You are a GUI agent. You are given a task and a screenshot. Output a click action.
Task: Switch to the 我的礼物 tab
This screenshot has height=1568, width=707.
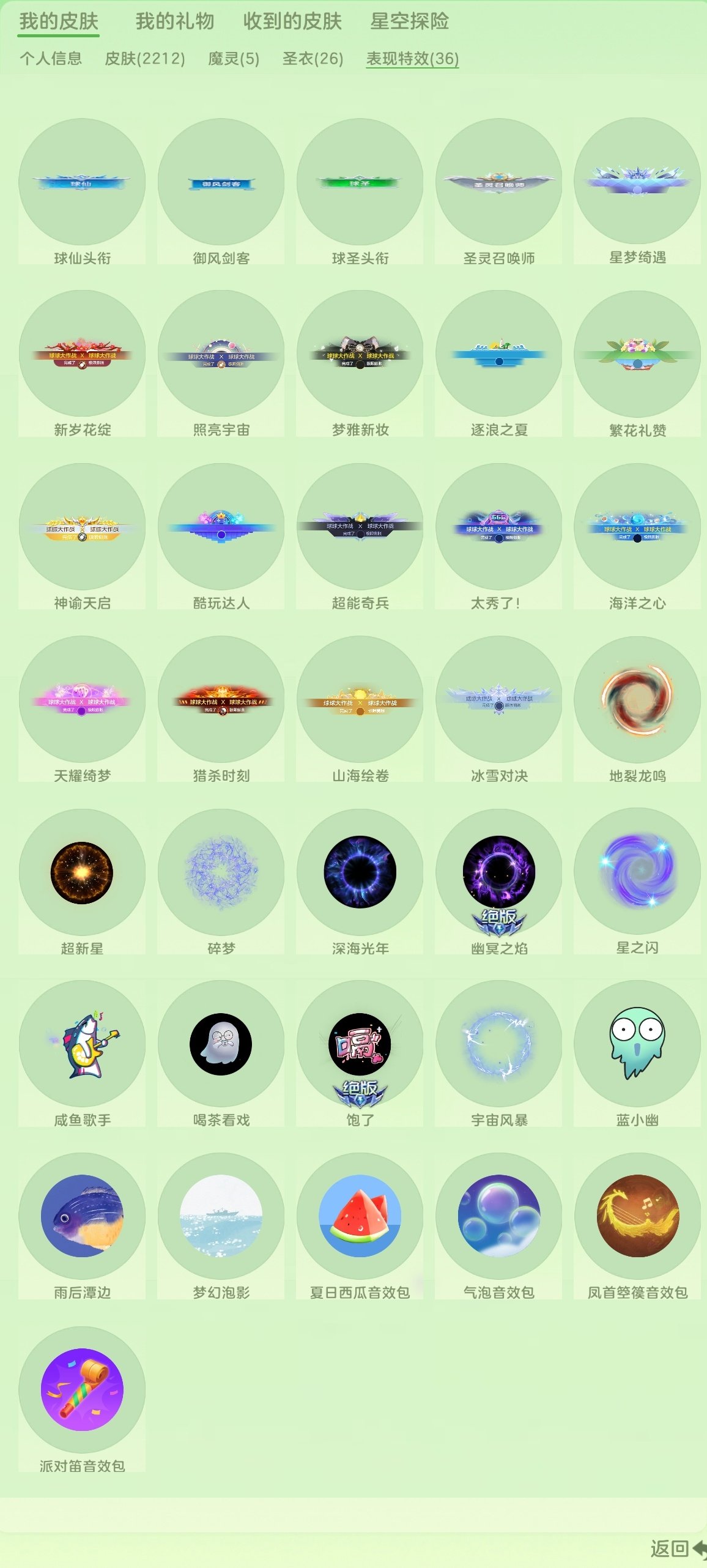pyautogui.click(x=172, y=22)
